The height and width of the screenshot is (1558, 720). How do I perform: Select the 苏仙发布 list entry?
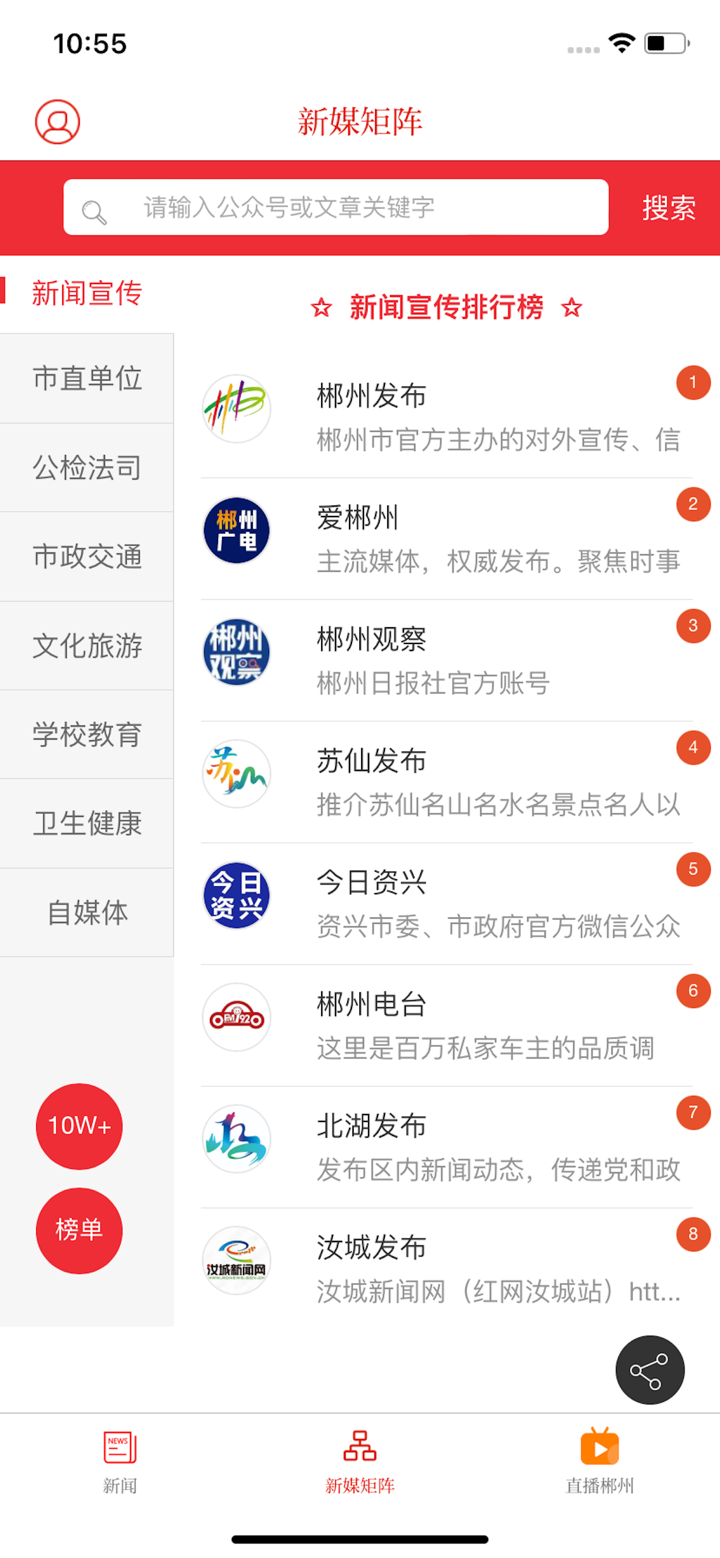430,773
